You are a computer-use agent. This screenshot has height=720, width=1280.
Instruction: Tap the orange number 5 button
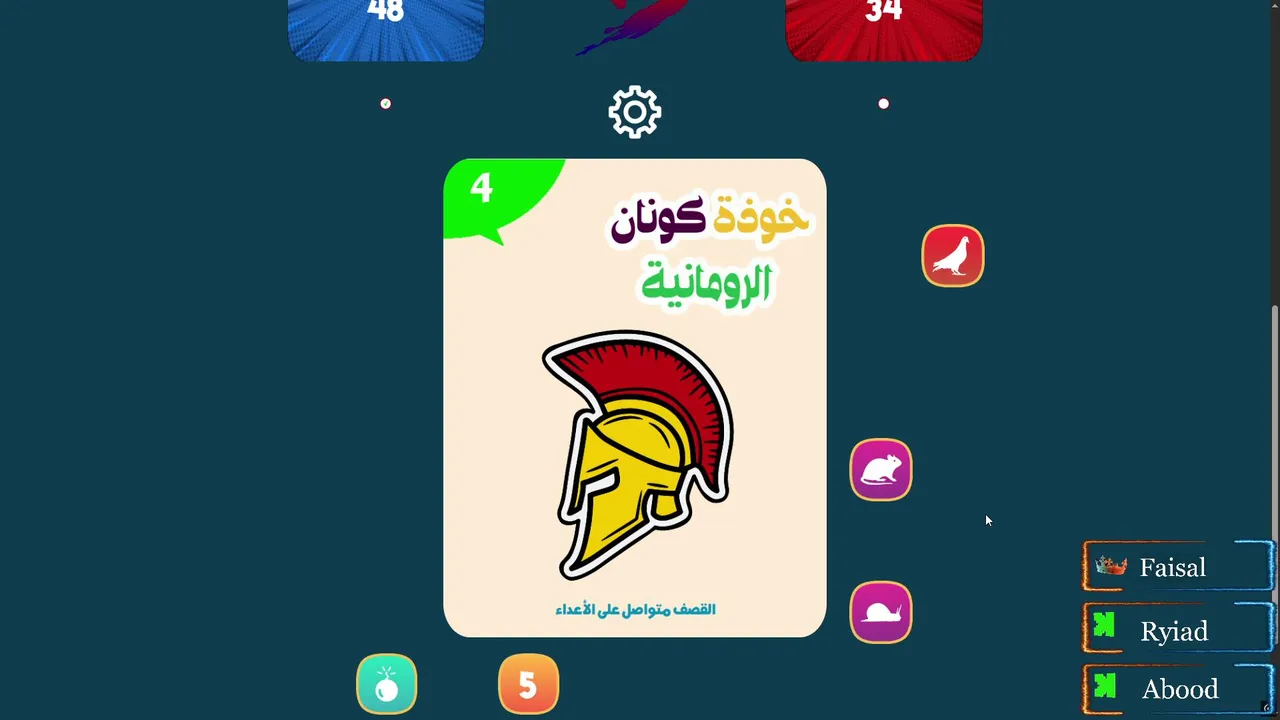coord(528,684)
